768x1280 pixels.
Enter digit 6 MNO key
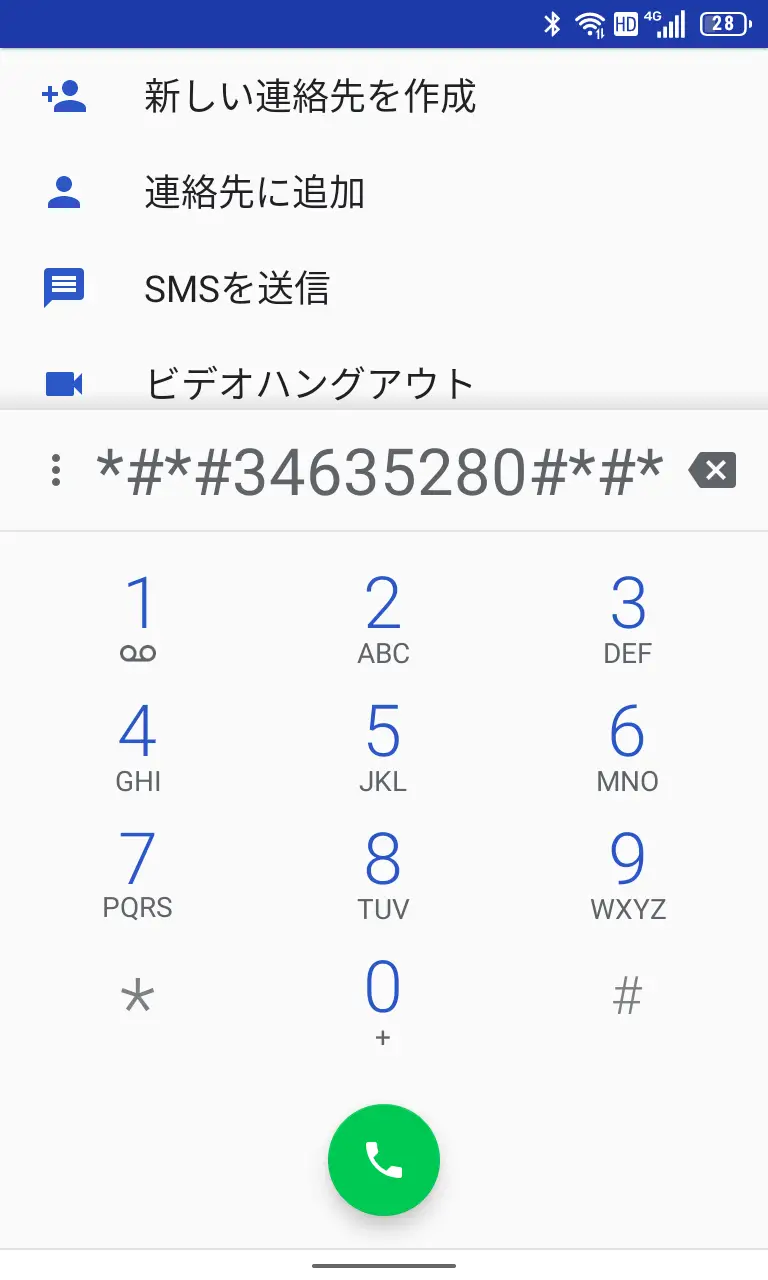click(628, 747)
